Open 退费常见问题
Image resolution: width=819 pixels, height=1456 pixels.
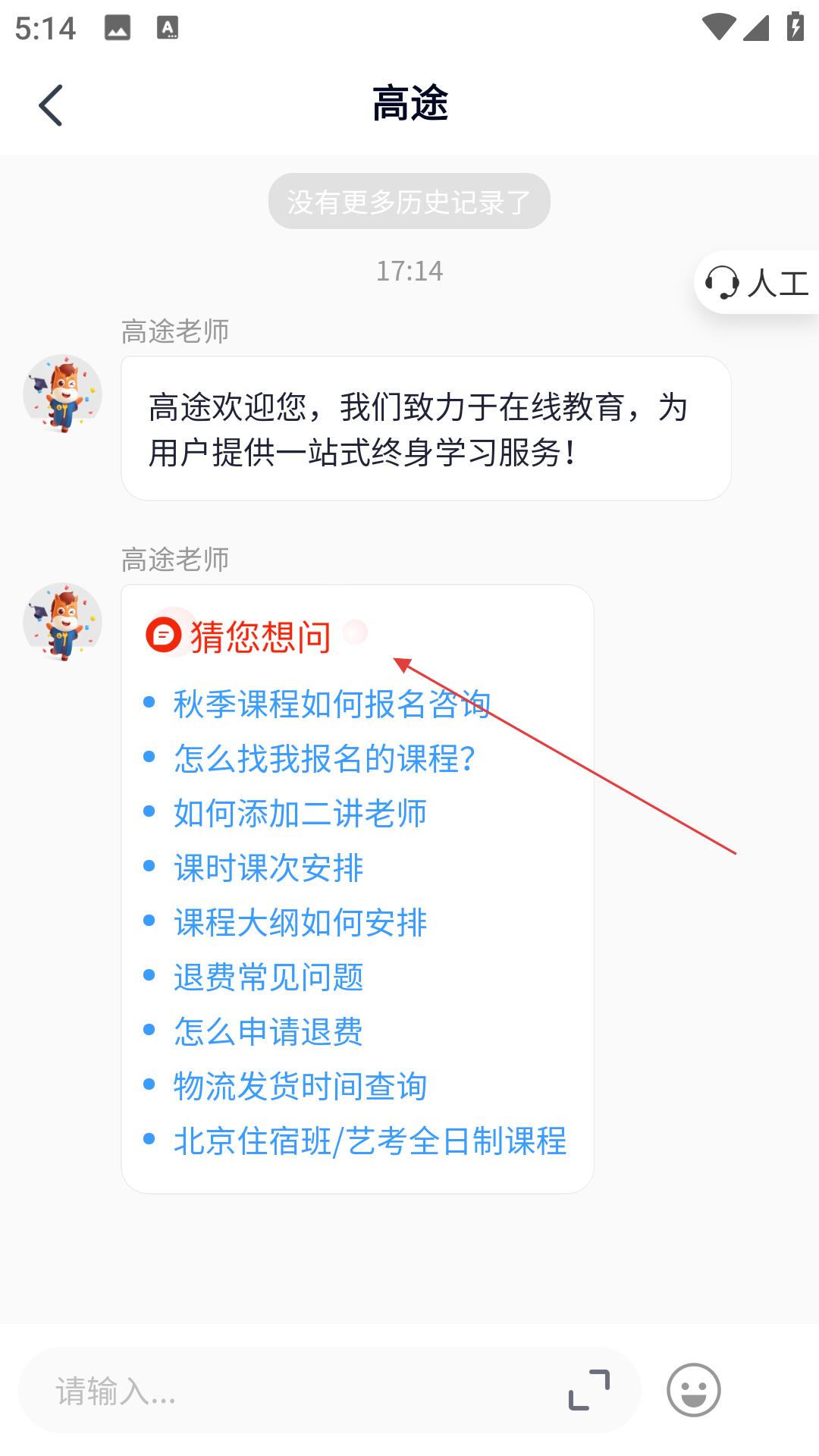coord(268,977)
